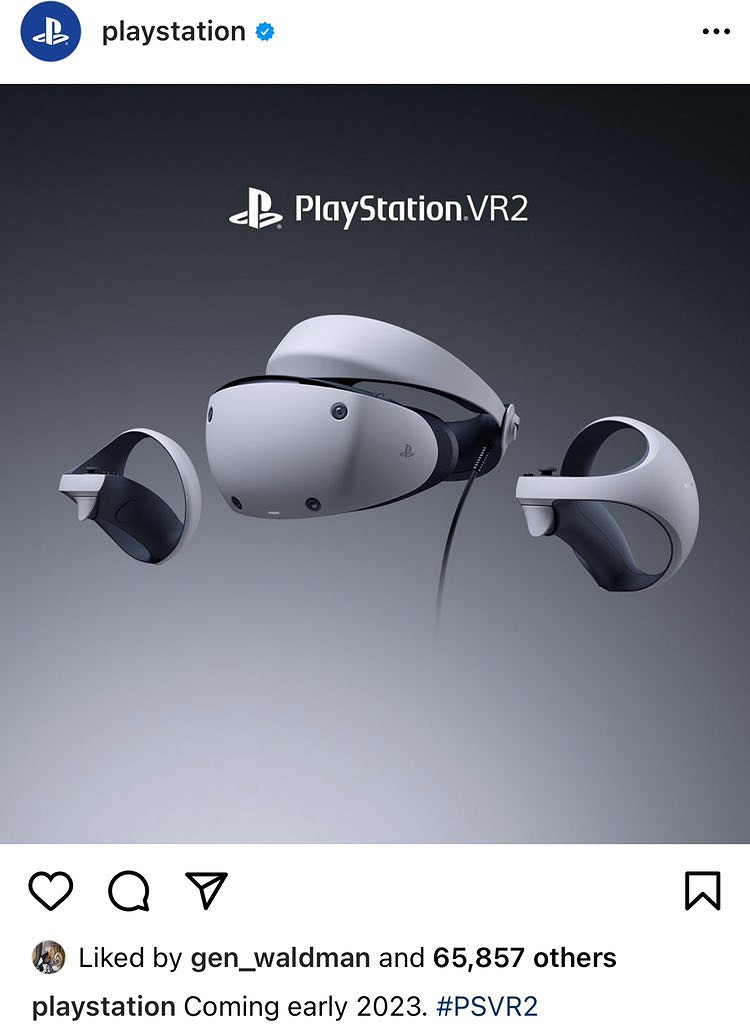
Task: Bookmark this PlayStation post
Action: tap(703, 890)
